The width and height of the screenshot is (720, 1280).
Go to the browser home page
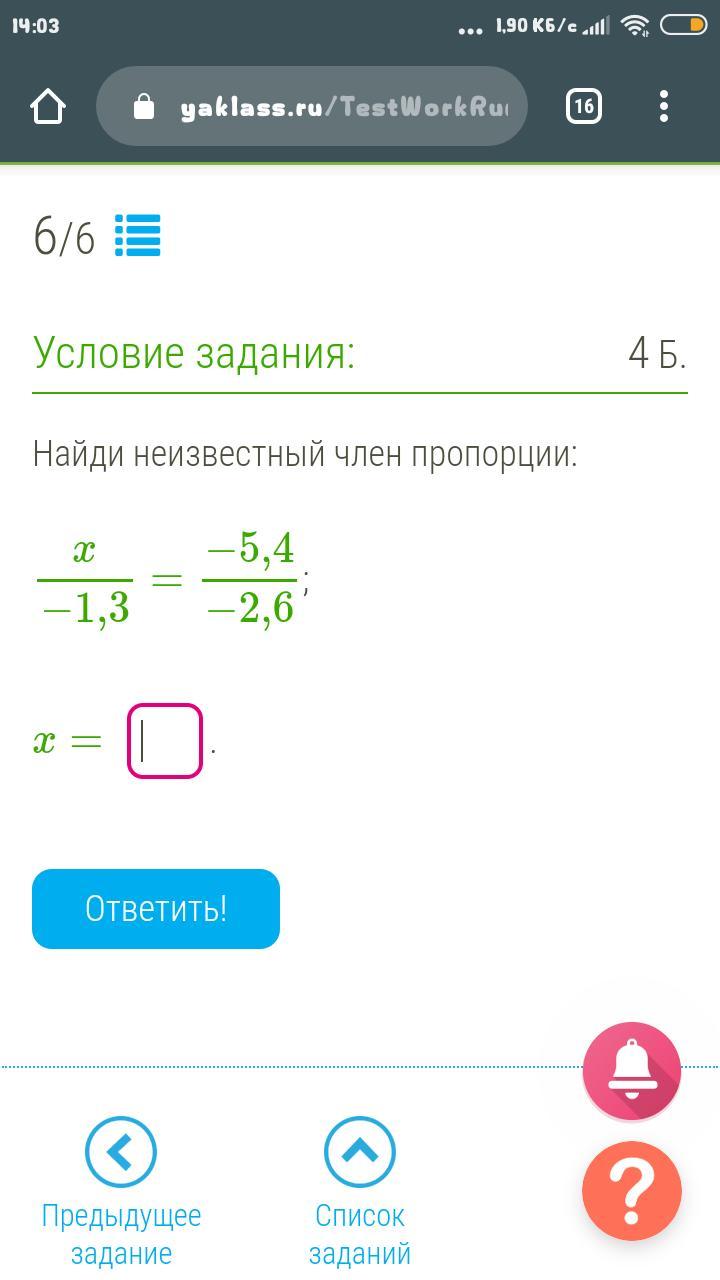coord(48,106)
